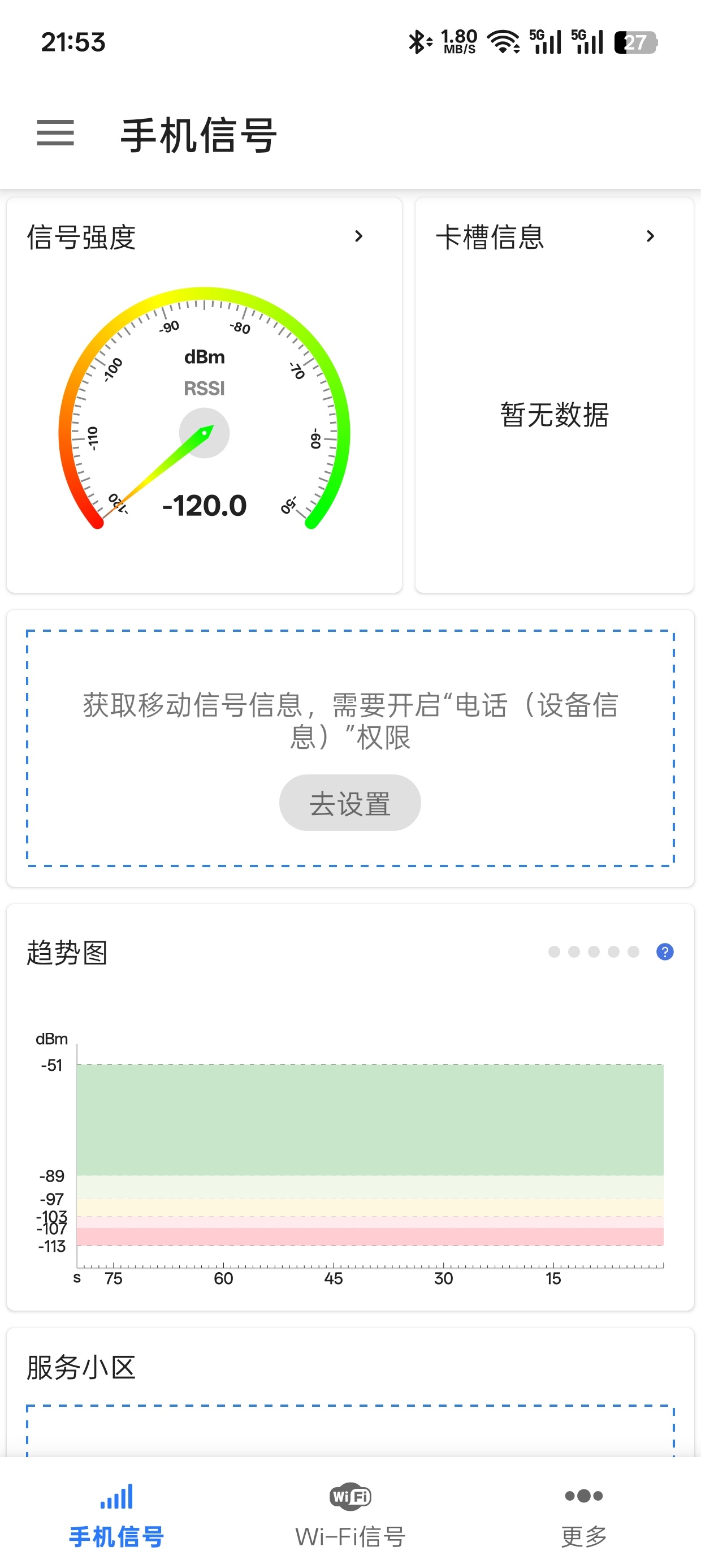Open 卡槽信息 details using its arrow
The image size is (701, 1568).
tap(651, 236)
